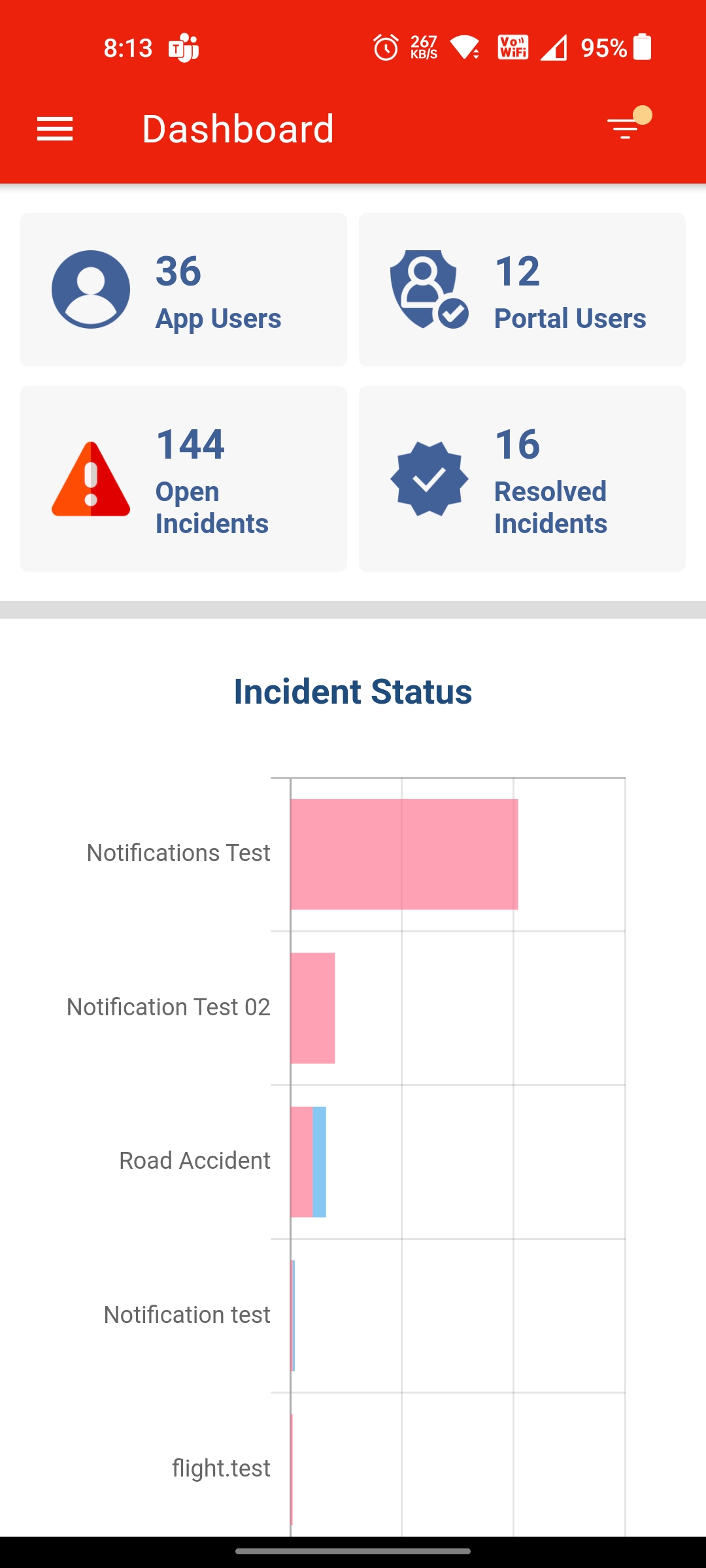
Task: Open the hamburger navigation menu
Action: pyautogui.click(x=55, y=129)
